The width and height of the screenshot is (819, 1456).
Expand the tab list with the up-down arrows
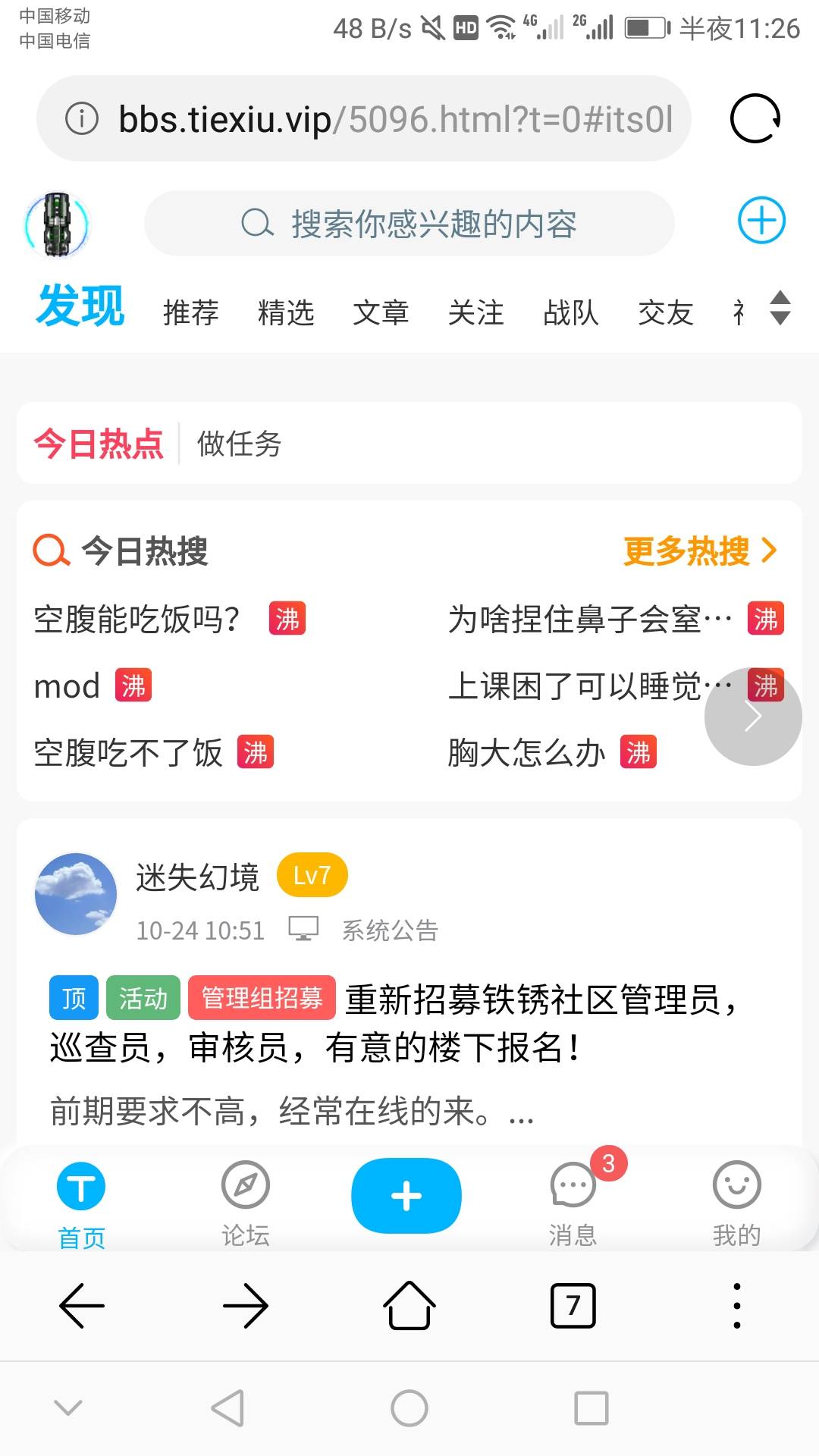click(x=780, y=308)
